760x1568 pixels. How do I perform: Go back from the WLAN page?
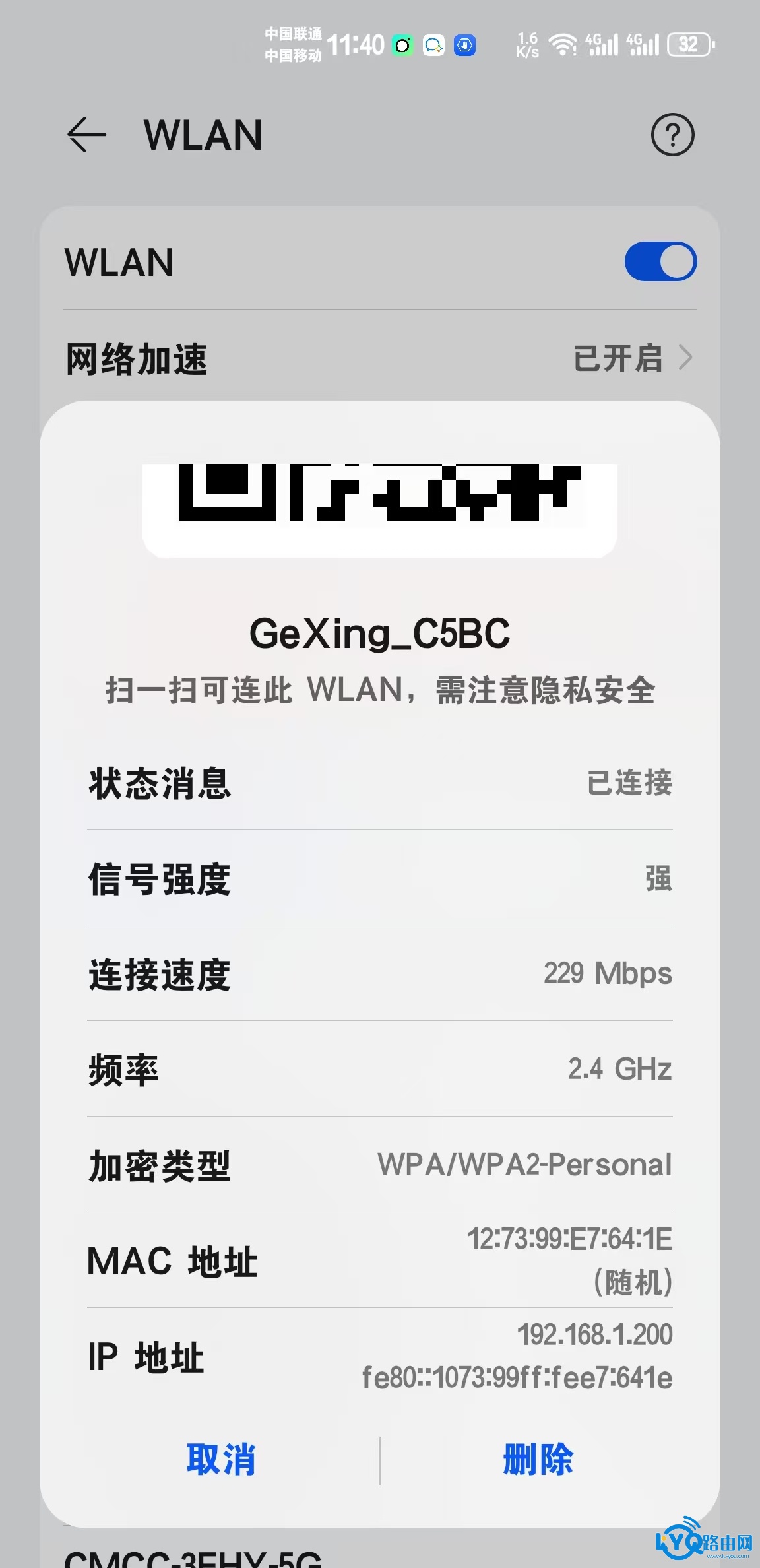click(x=86, y=135)
